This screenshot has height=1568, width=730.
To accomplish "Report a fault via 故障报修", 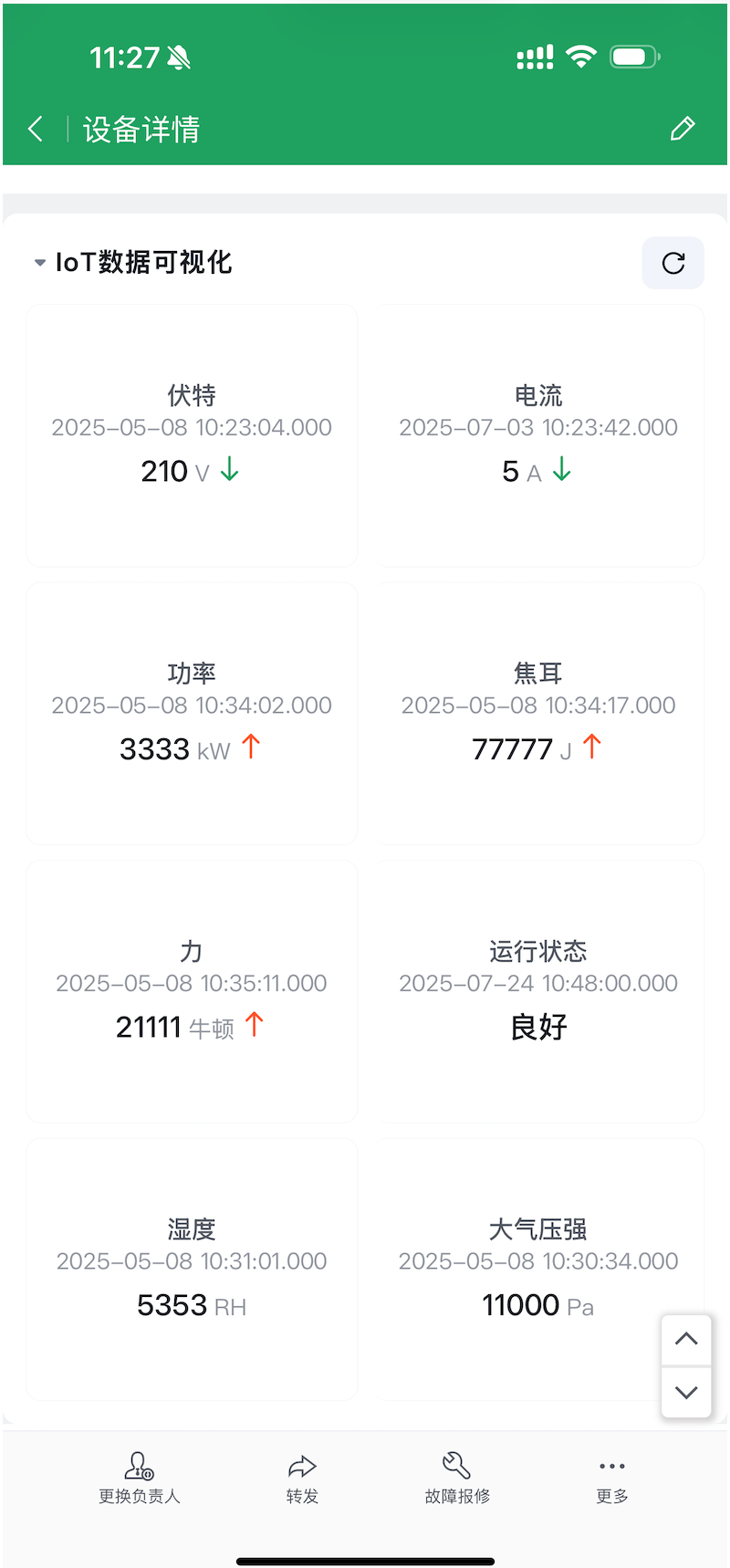I will (x=457, y=1479).
